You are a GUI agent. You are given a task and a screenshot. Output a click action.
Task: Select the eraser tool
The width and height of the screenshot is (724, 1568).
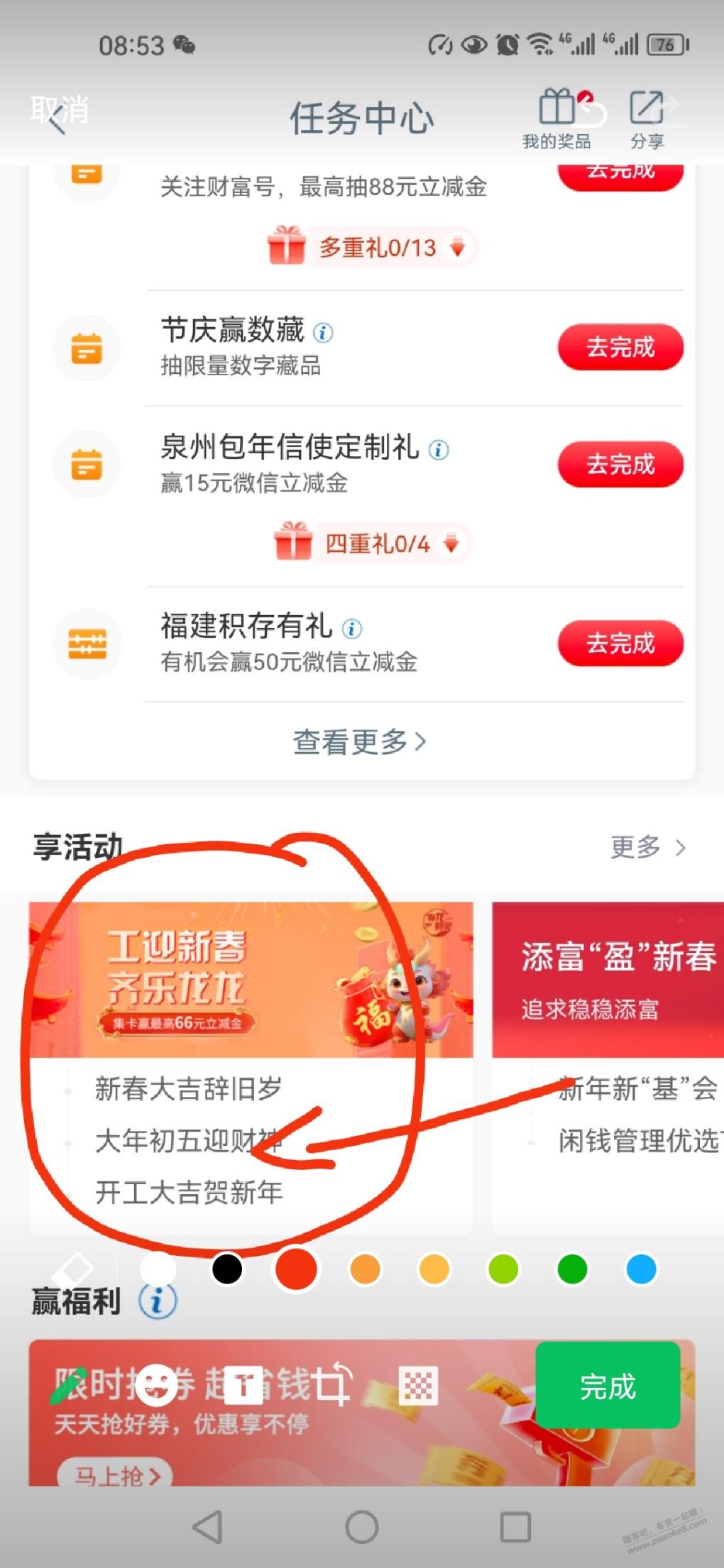[x=73, y=1269]
